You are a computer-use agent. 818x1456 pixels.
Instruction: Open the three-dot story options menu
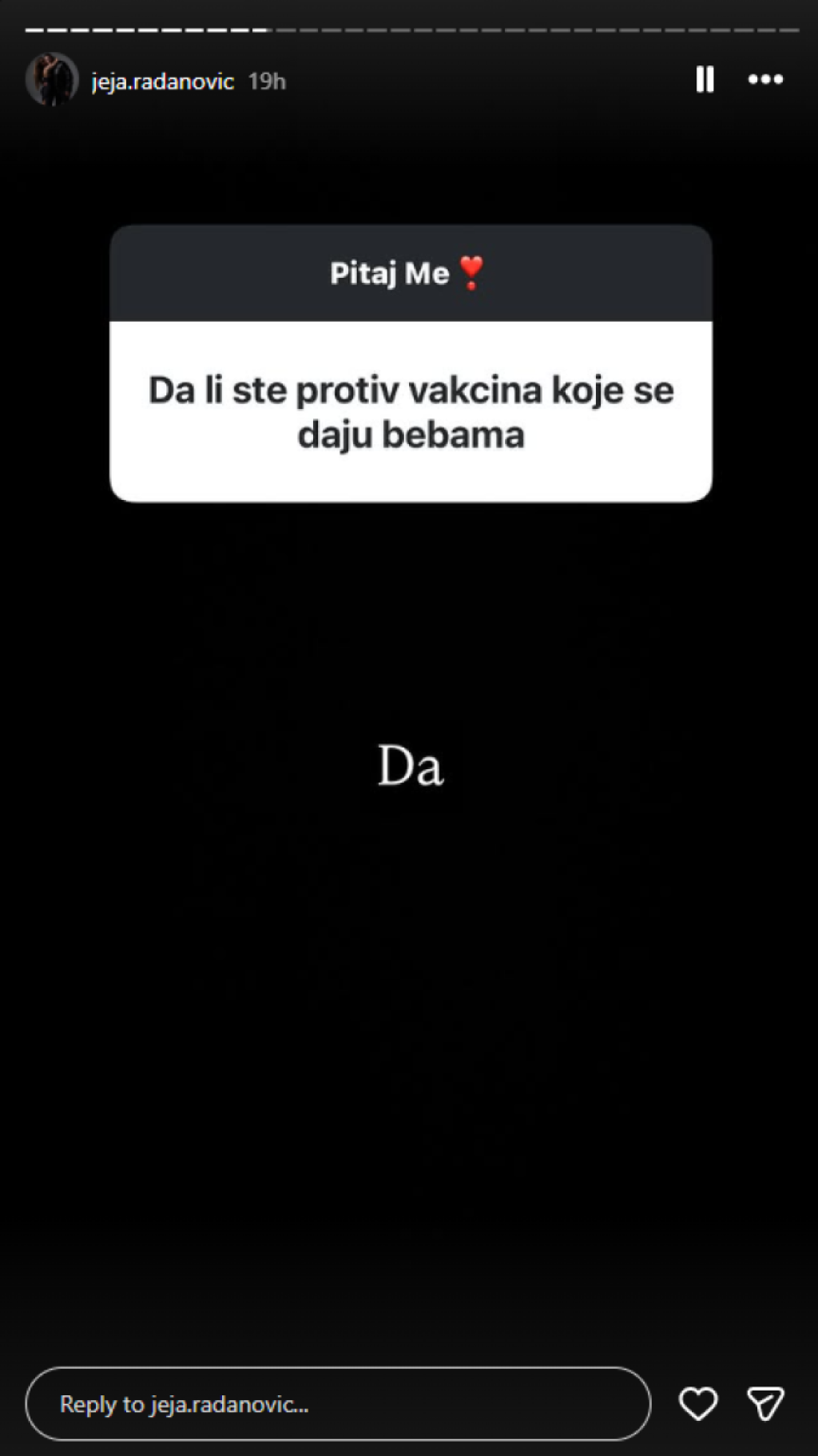point(765,80)
